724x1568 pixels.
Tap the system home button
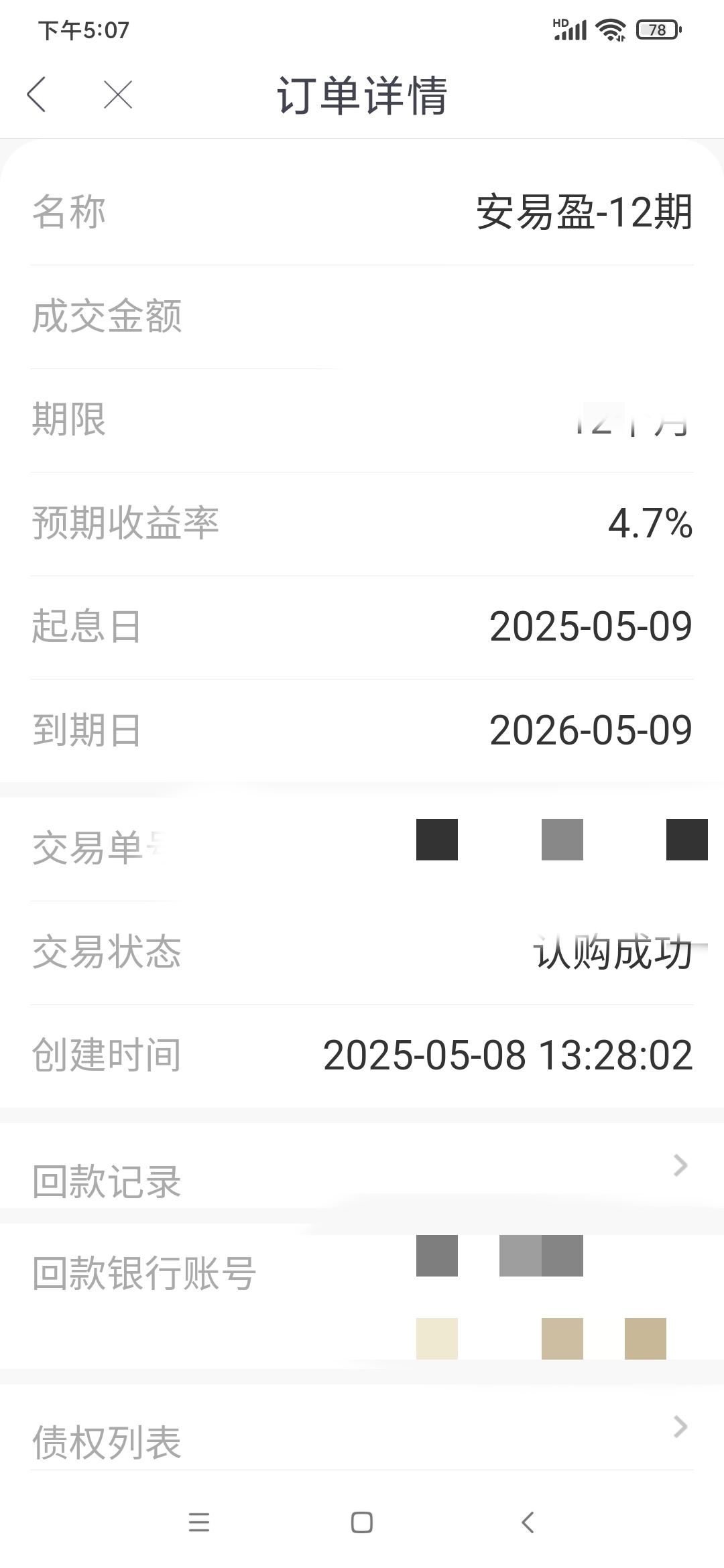[x=362, y=1522]
